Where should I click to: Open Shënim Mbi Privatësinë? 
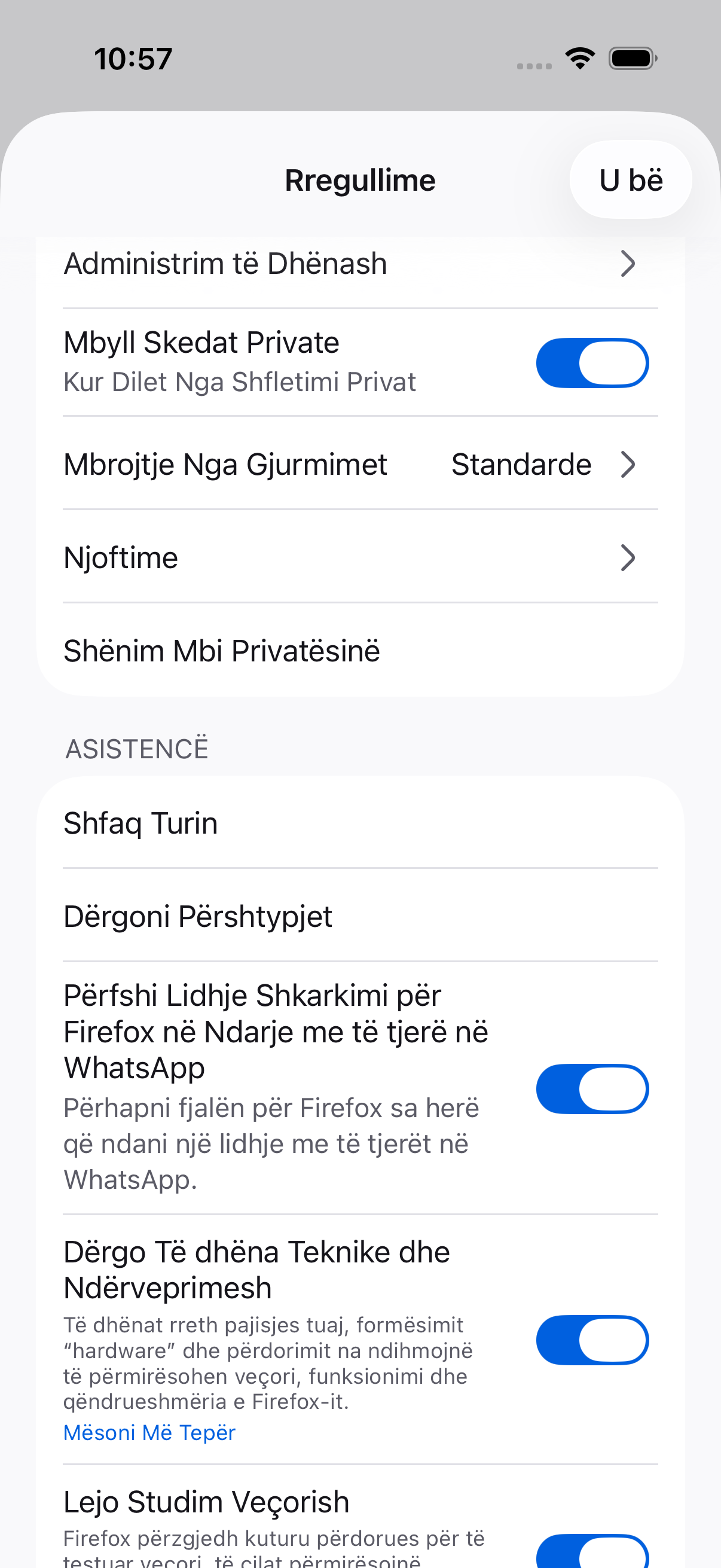(x=360, y=651)
